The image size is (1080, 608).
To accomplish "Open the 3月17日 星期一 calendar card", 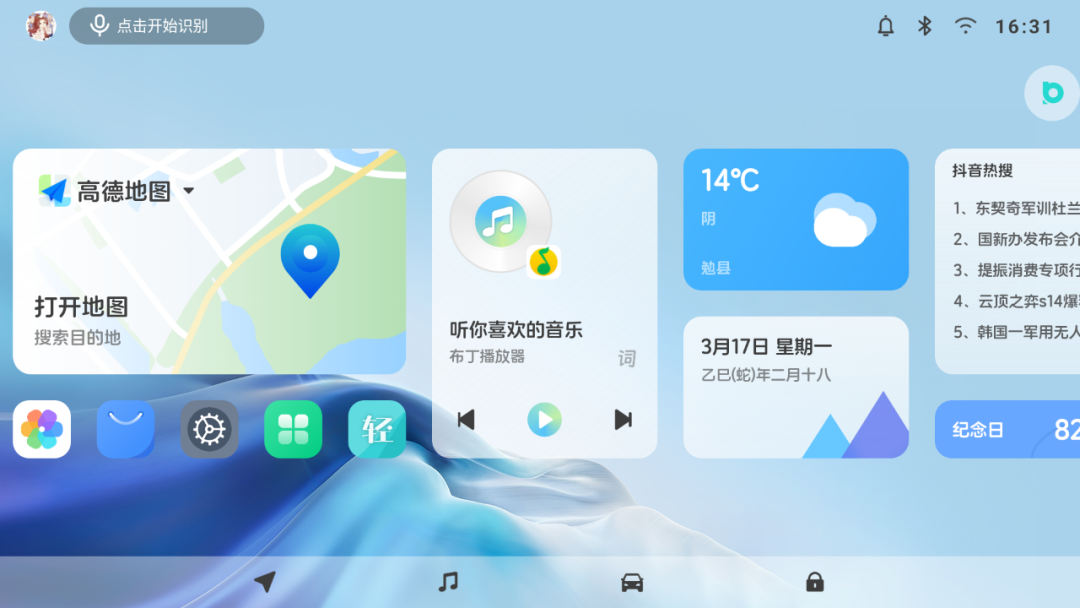I will click(795, 387).
